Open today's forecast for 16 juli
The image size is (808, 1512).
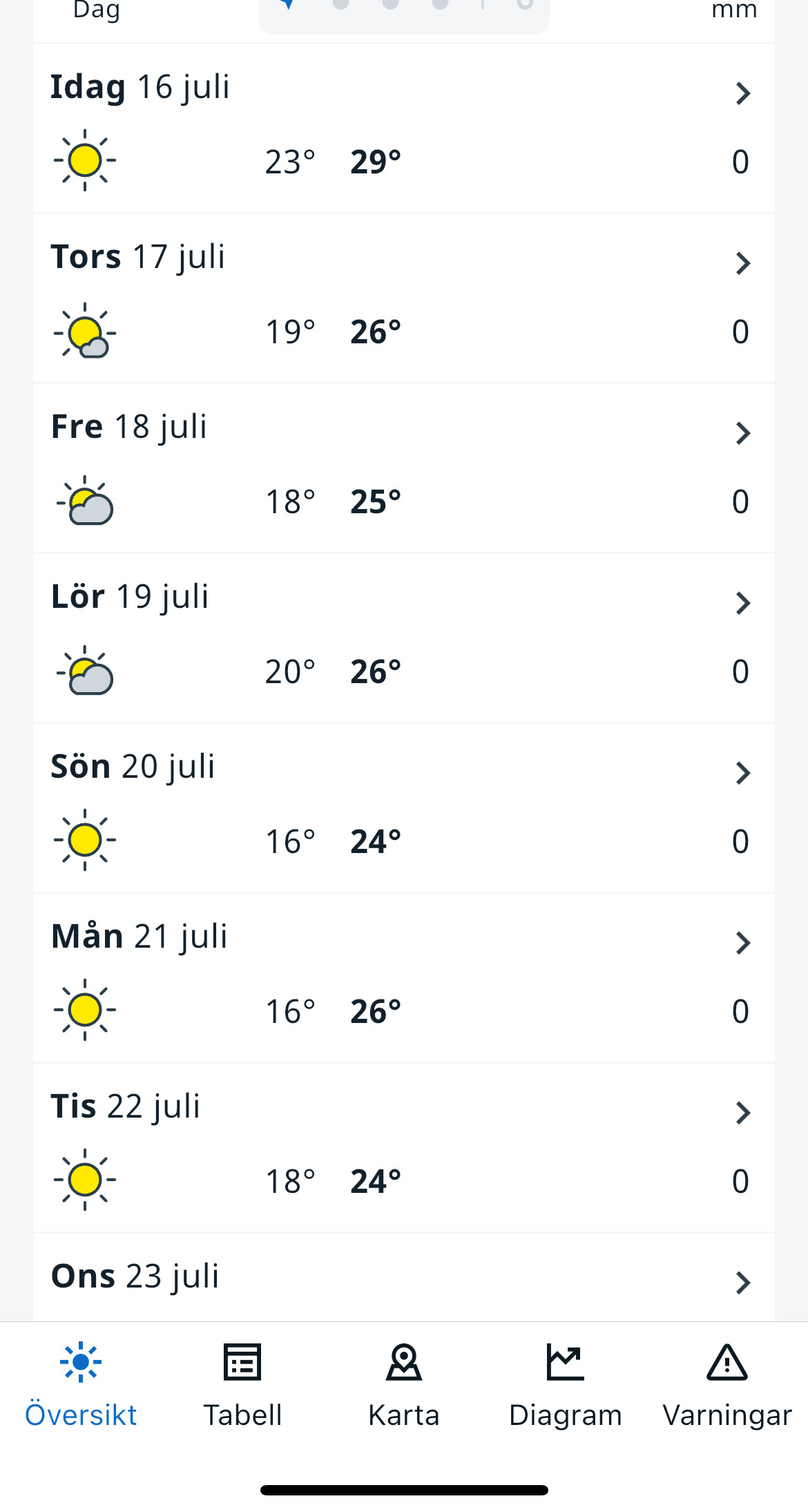click(x=404, y=128)
